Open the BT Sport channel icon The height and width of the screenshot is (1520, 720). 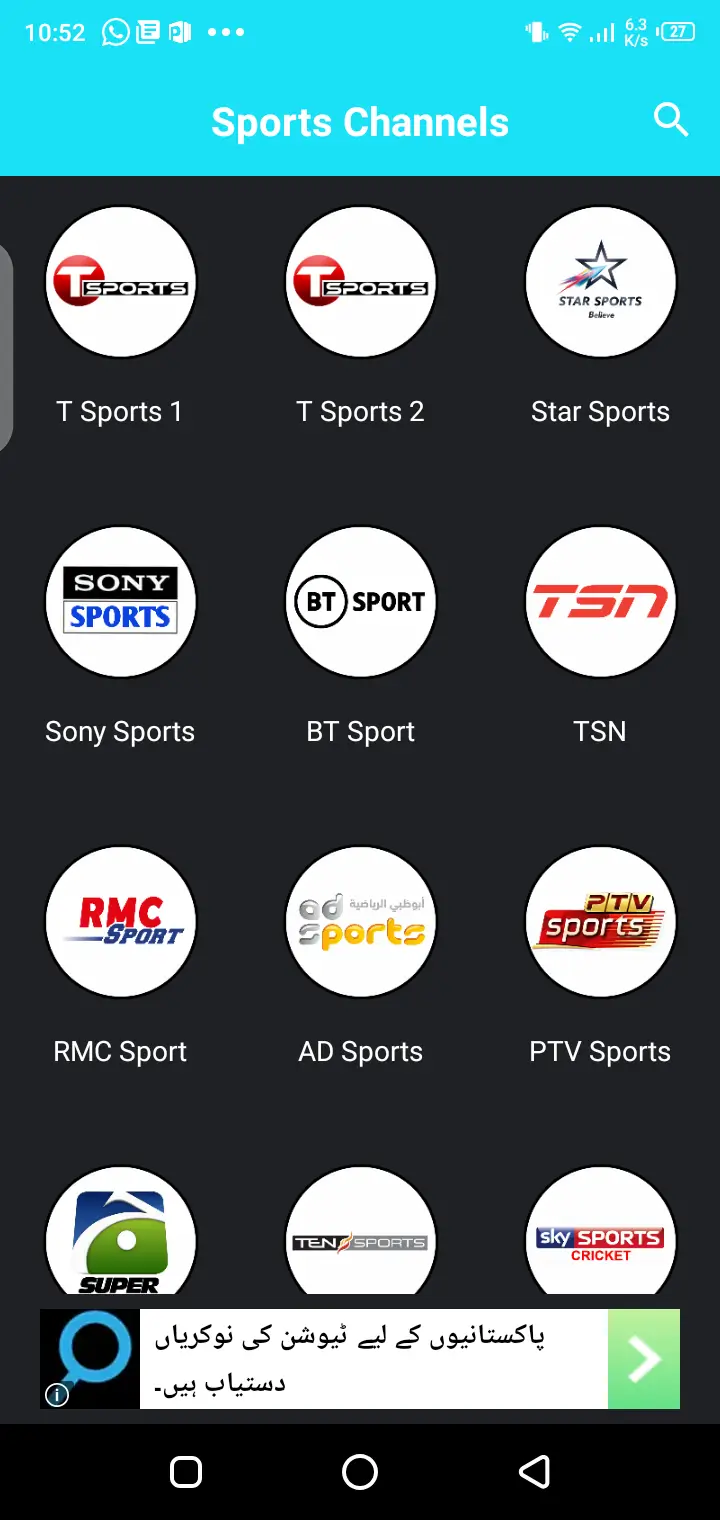pos(360,602)
